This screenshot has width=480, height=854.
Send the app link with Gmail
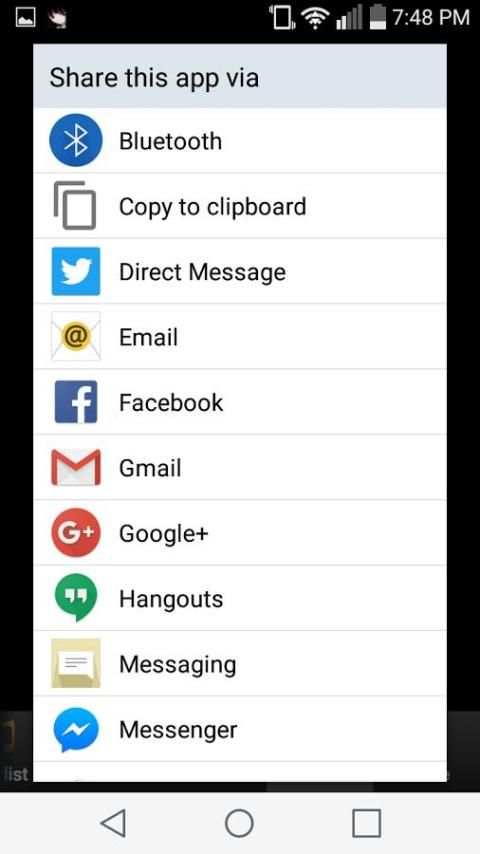pyautogui.click(x=240, y=467)
